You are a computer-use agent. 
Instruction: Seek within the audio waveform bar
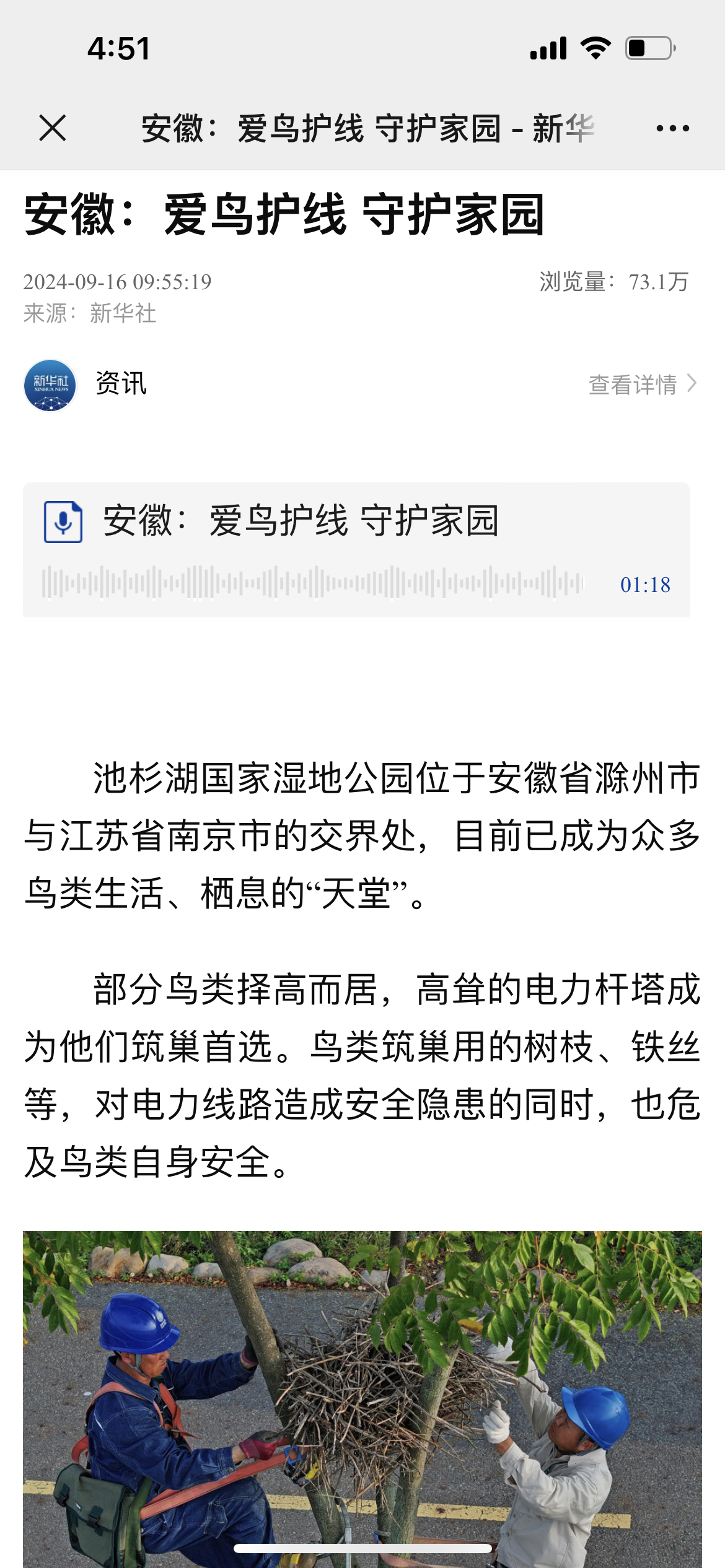(313, 583)
